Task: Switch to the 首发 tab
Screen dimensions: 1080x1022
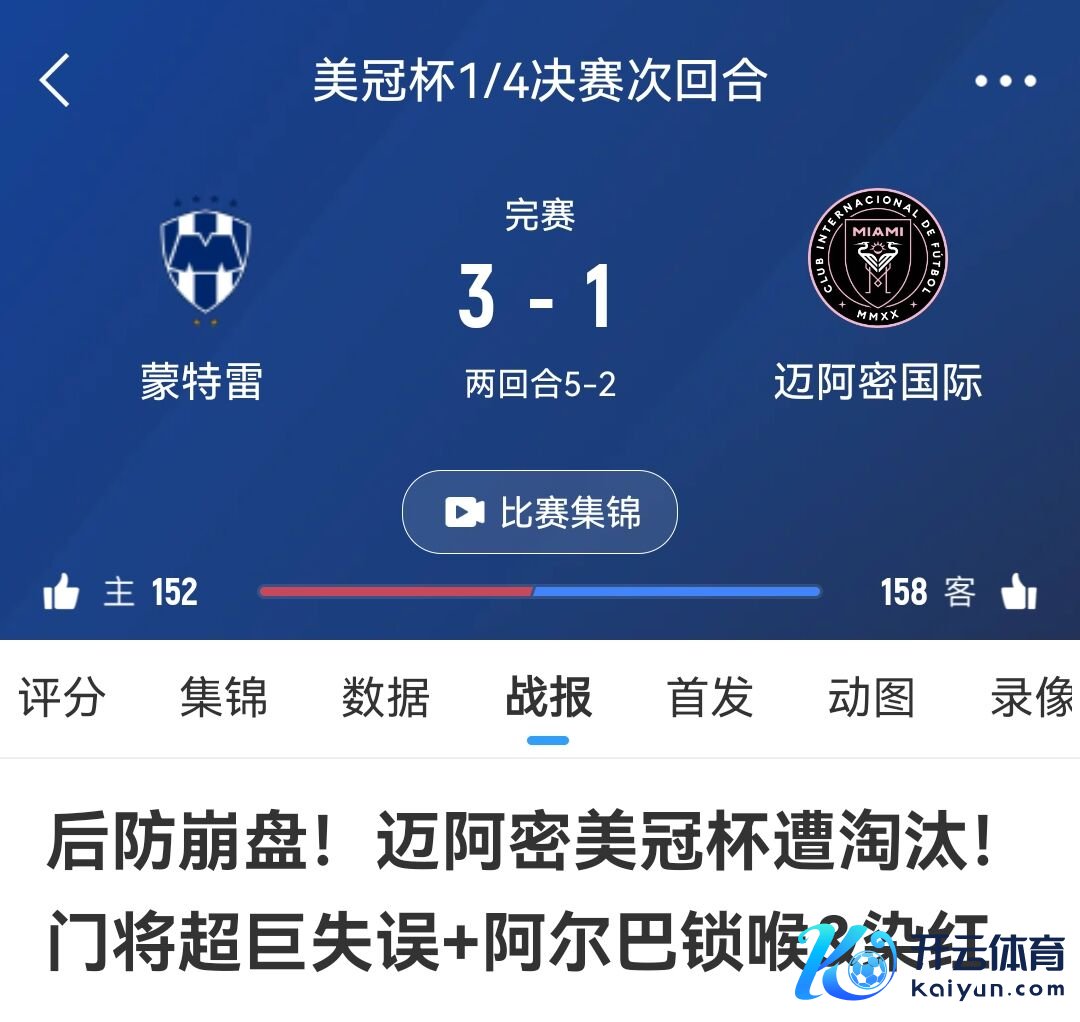Action: click(710, 697)
